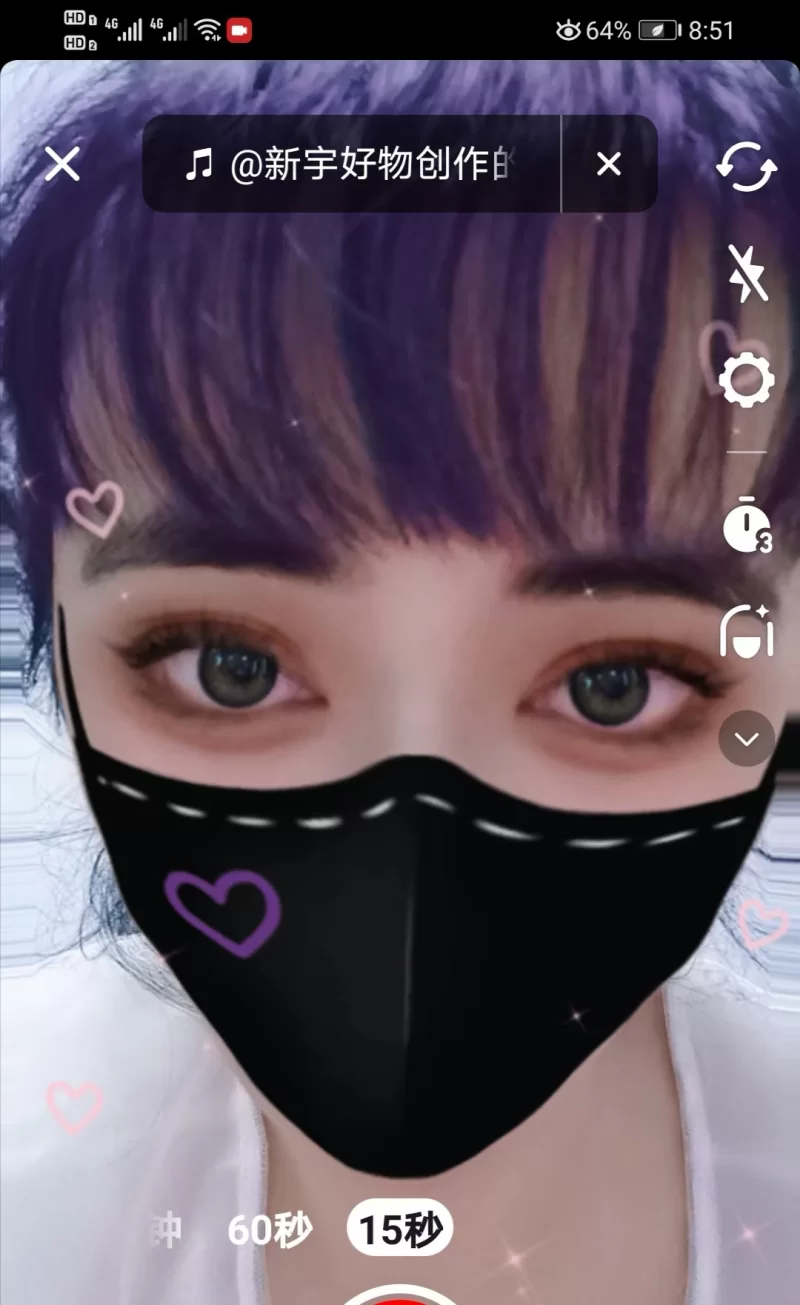Start recording with the red button
Image resolution: width=800 pixels, height=1305 pixels.
pos(400,1296)
